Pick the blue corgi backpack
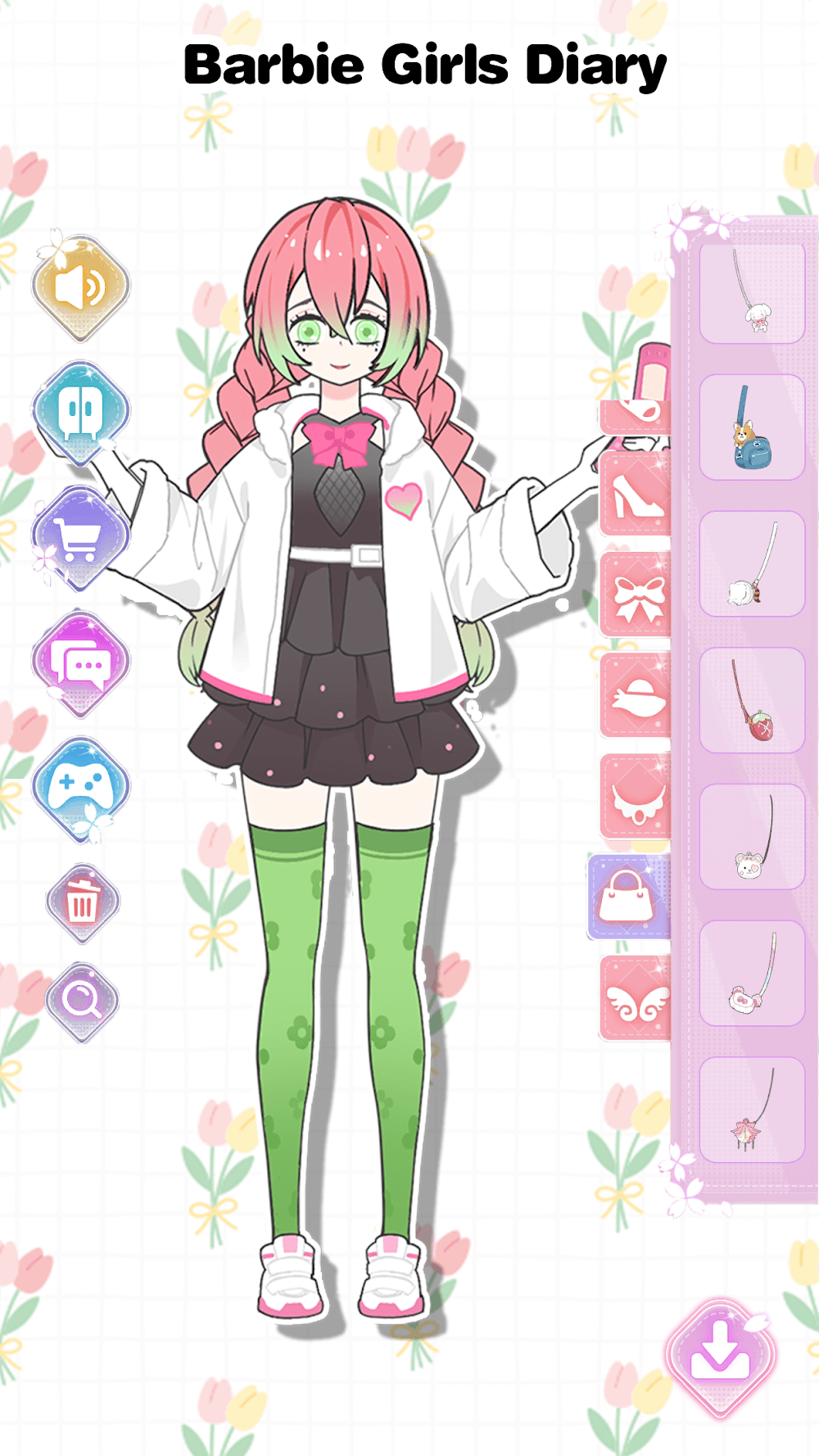 pyautogui.click(x=752, y=427)
